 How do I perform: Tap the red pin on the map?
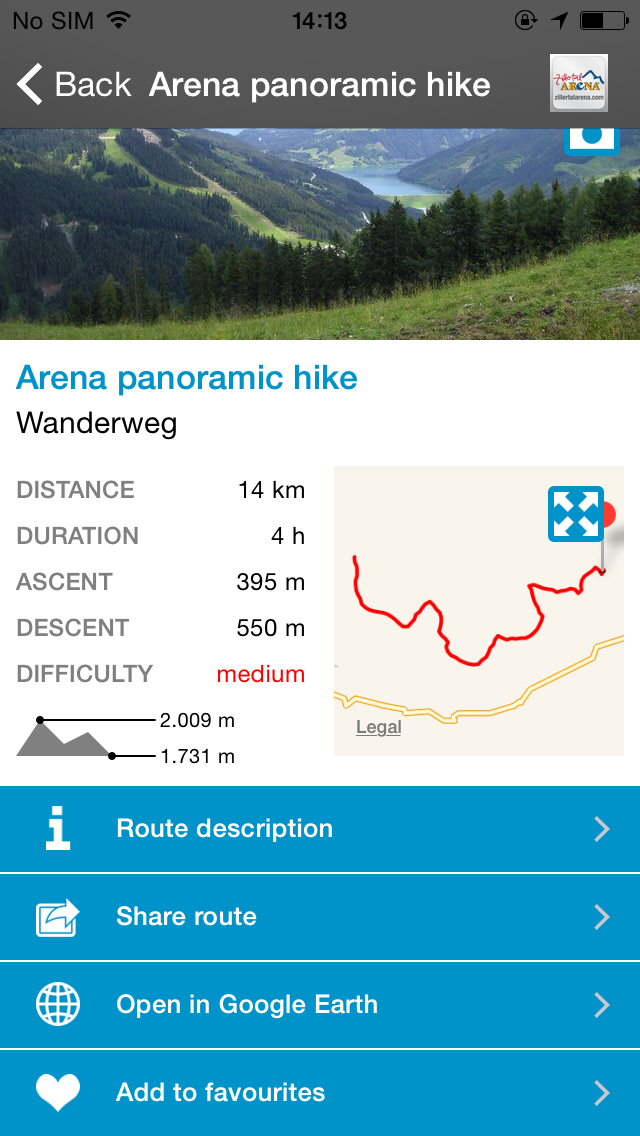pos(607,516)
